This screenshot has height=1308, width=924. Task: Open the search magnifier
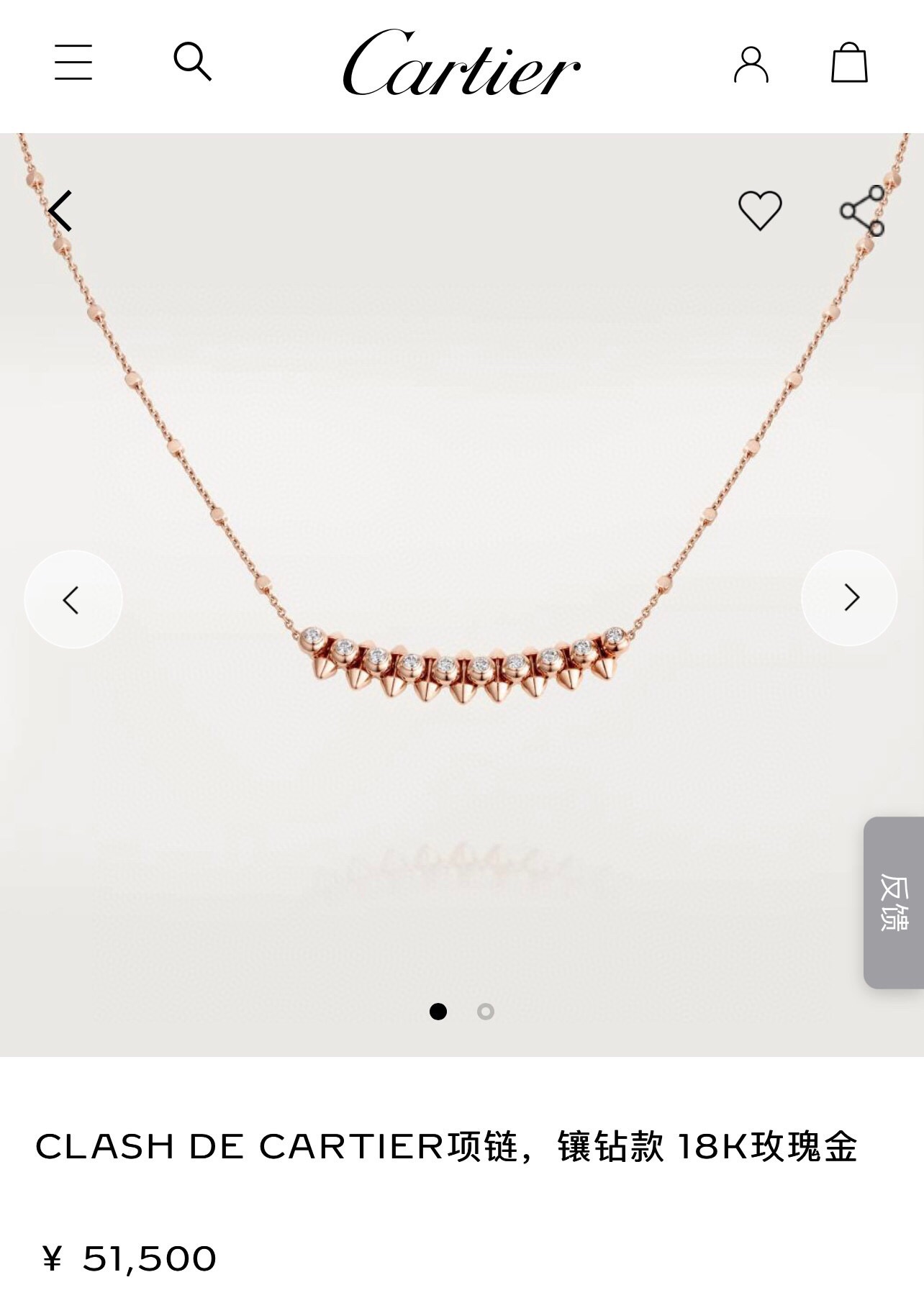(192, 61)
